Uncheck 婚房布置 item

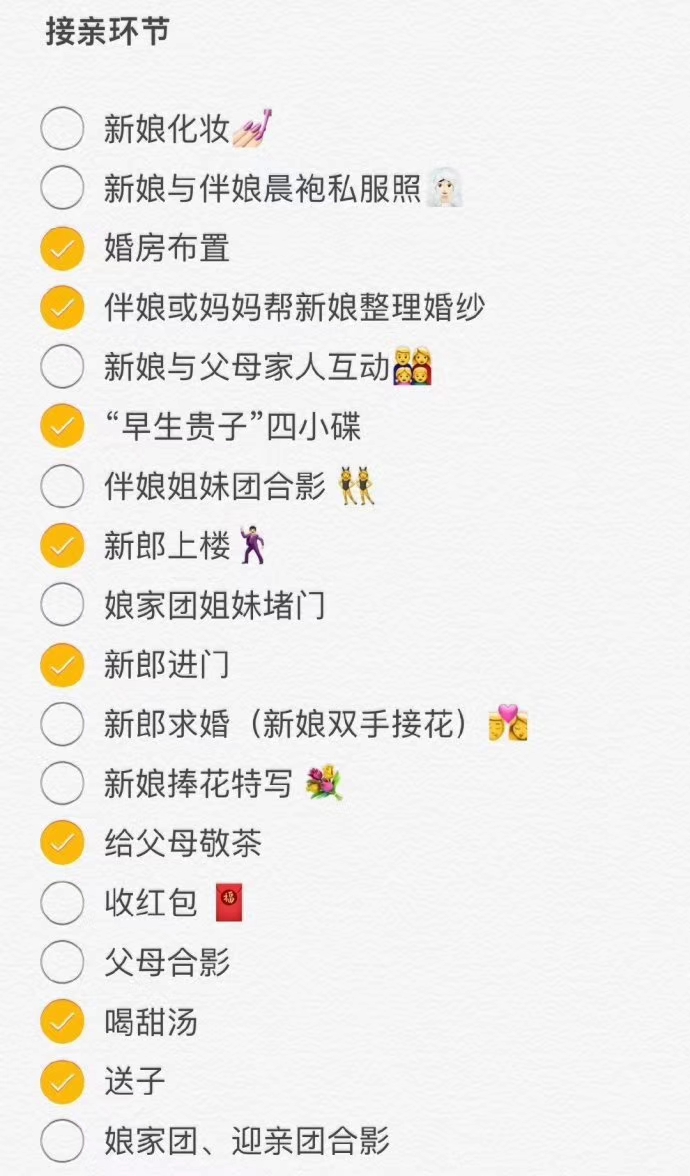pos(62,248)
